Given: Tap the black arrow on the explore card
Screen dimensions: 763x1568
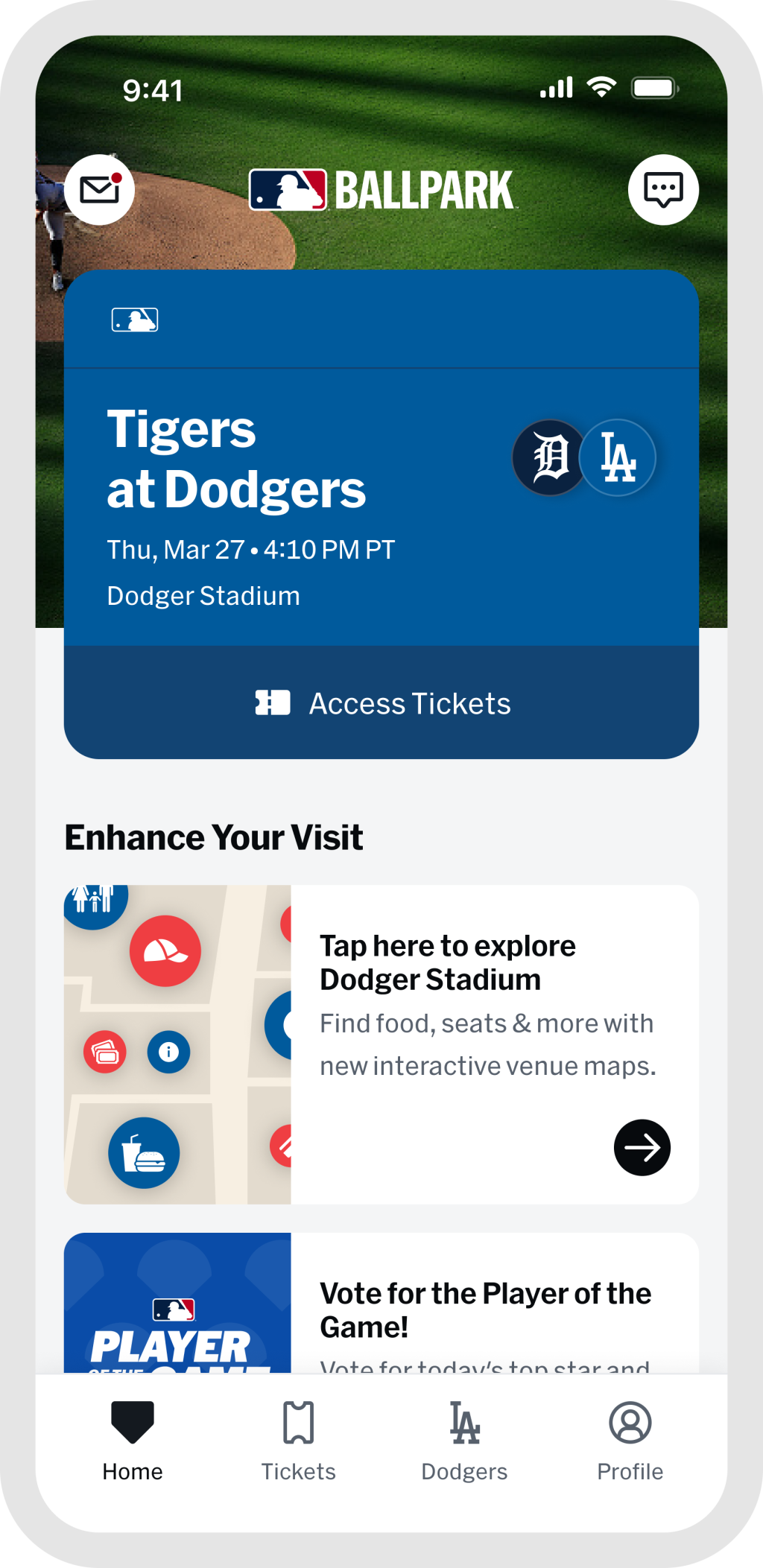Looking at the screenshot, I should point(642,1147).
